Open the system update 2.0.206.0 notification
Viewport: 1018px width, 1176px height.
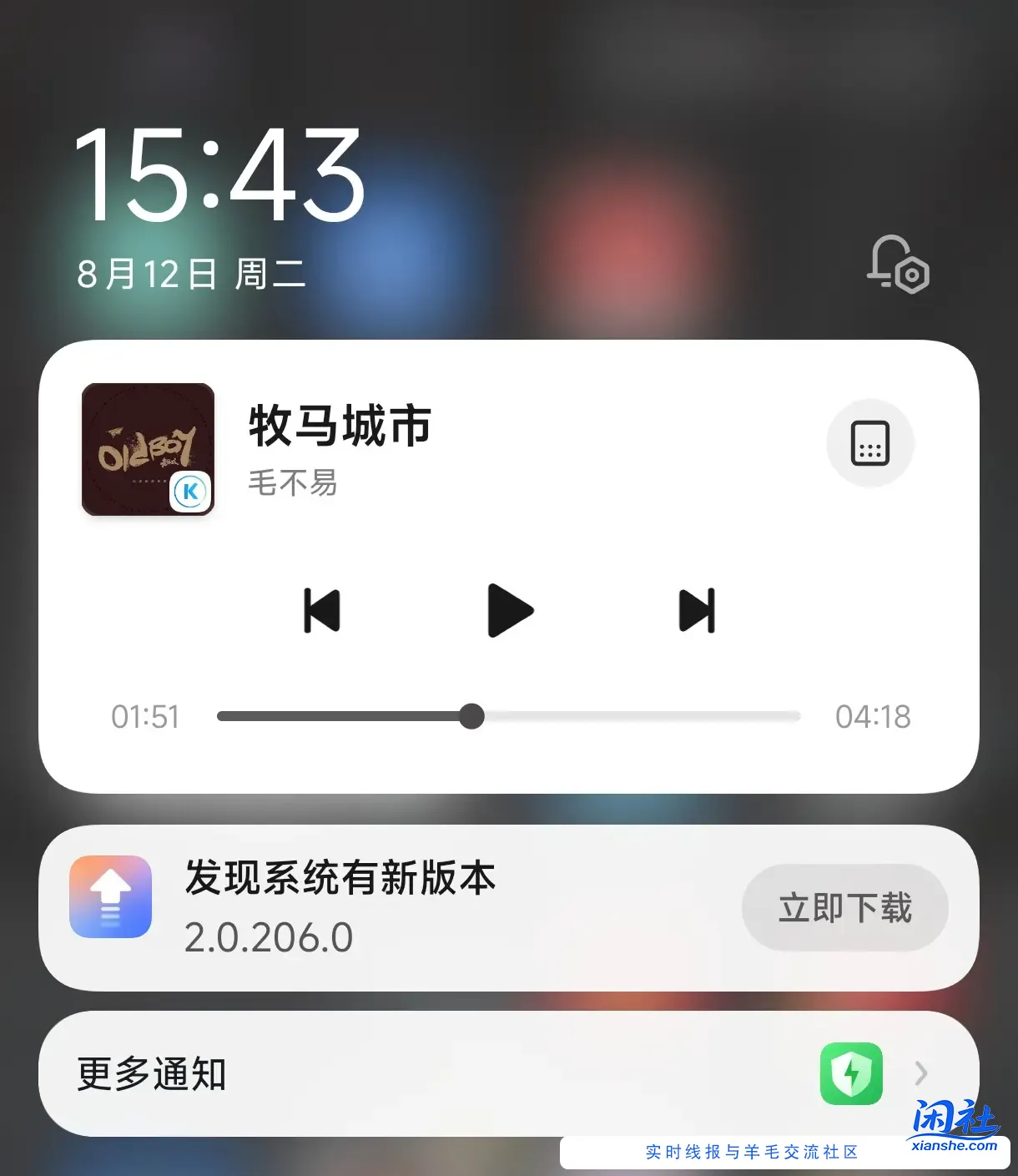click(x=375, y=907)
